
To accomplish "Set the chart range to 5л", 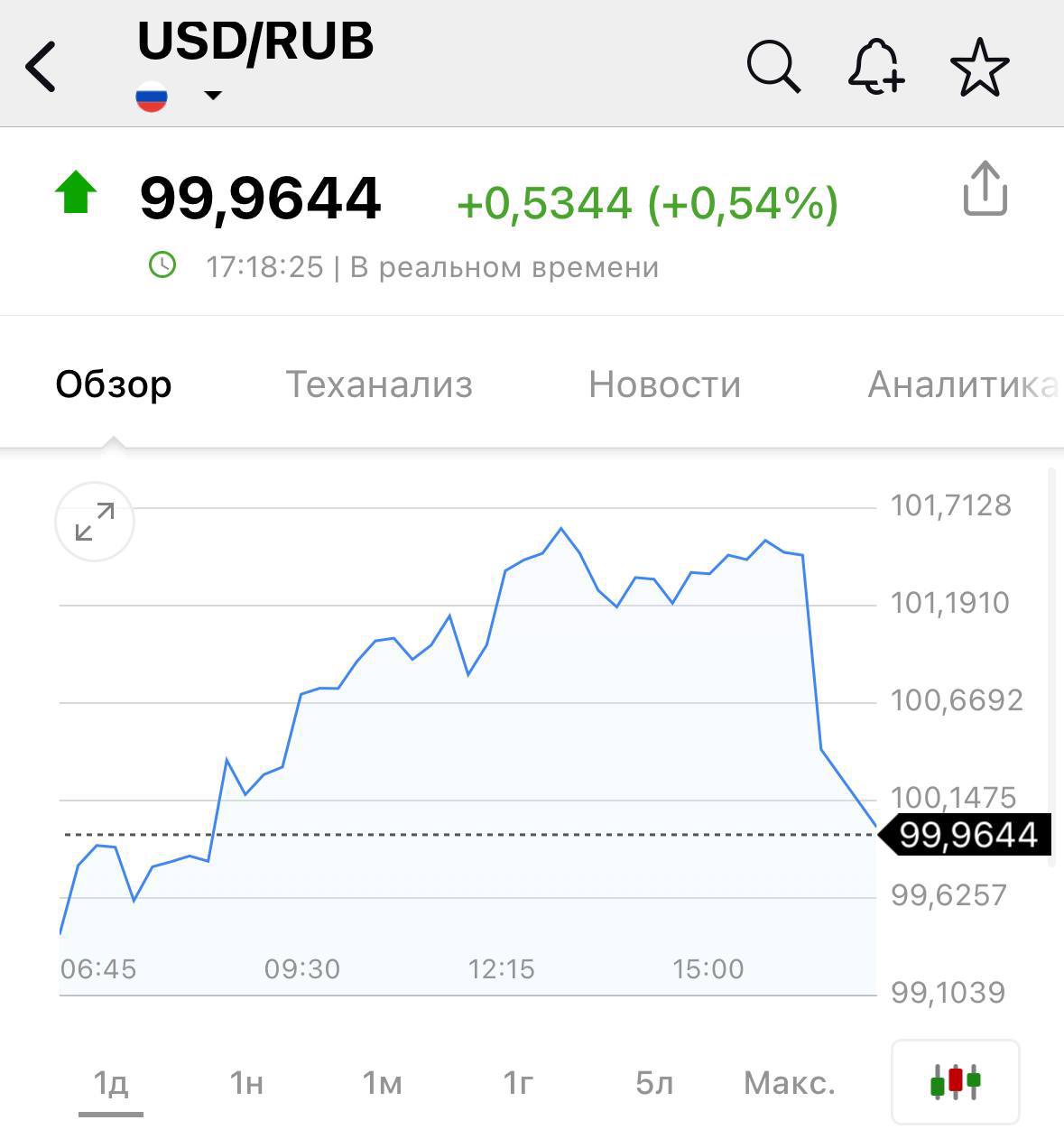I will [x=654, y=1082].
